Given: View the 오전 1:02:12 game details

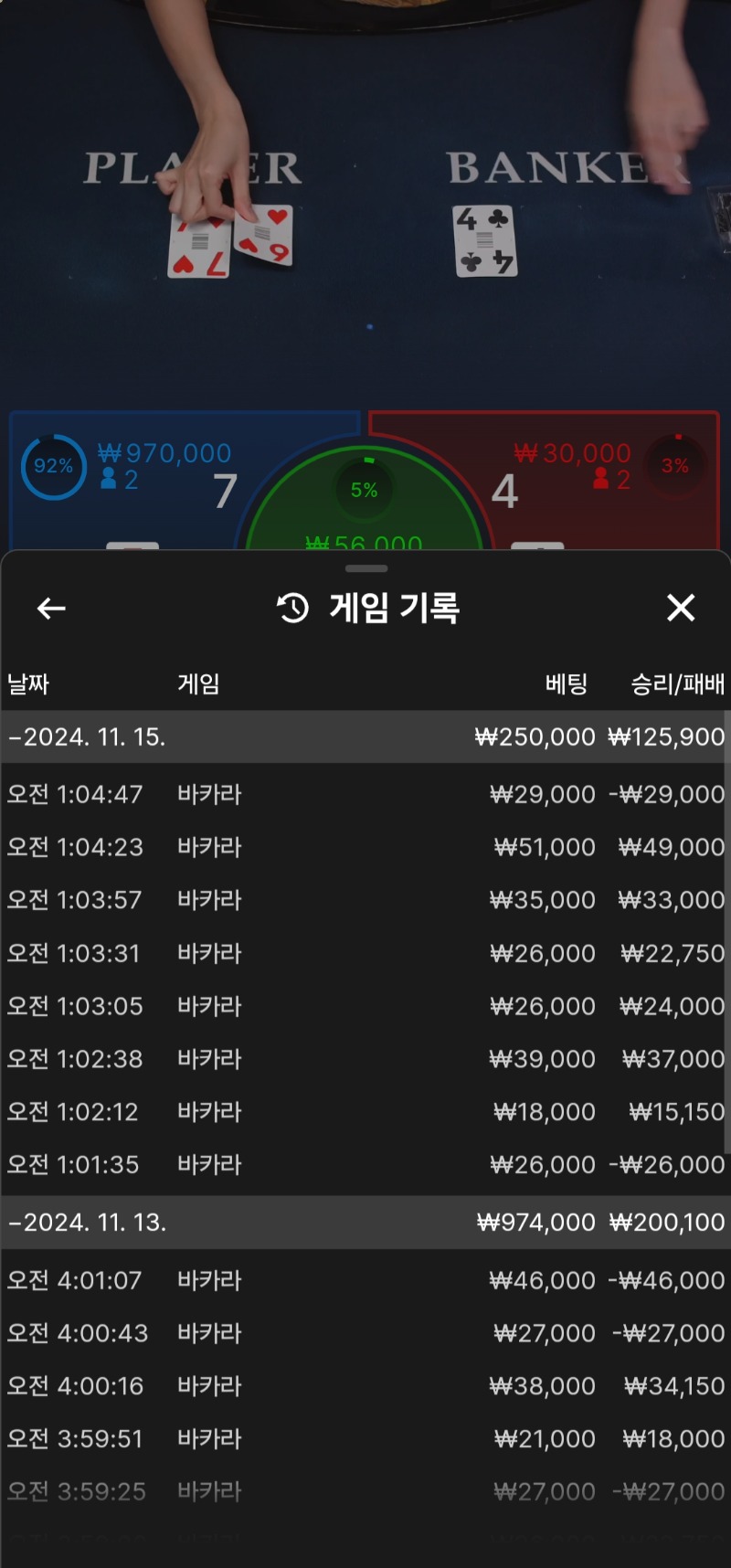Looking at the screenshot, I should (365, 1112).
